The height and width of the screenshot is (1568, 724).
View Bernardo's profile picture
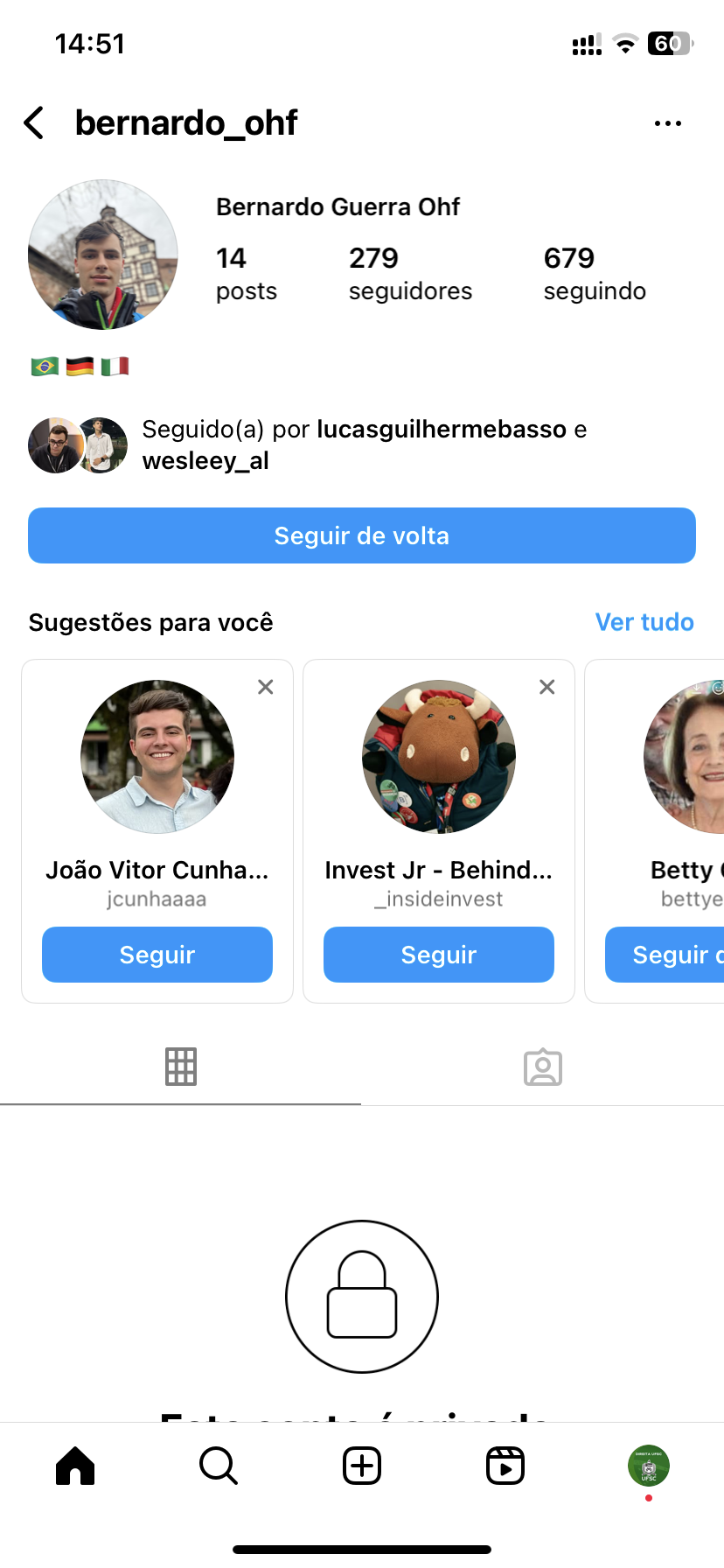(103, 255)
